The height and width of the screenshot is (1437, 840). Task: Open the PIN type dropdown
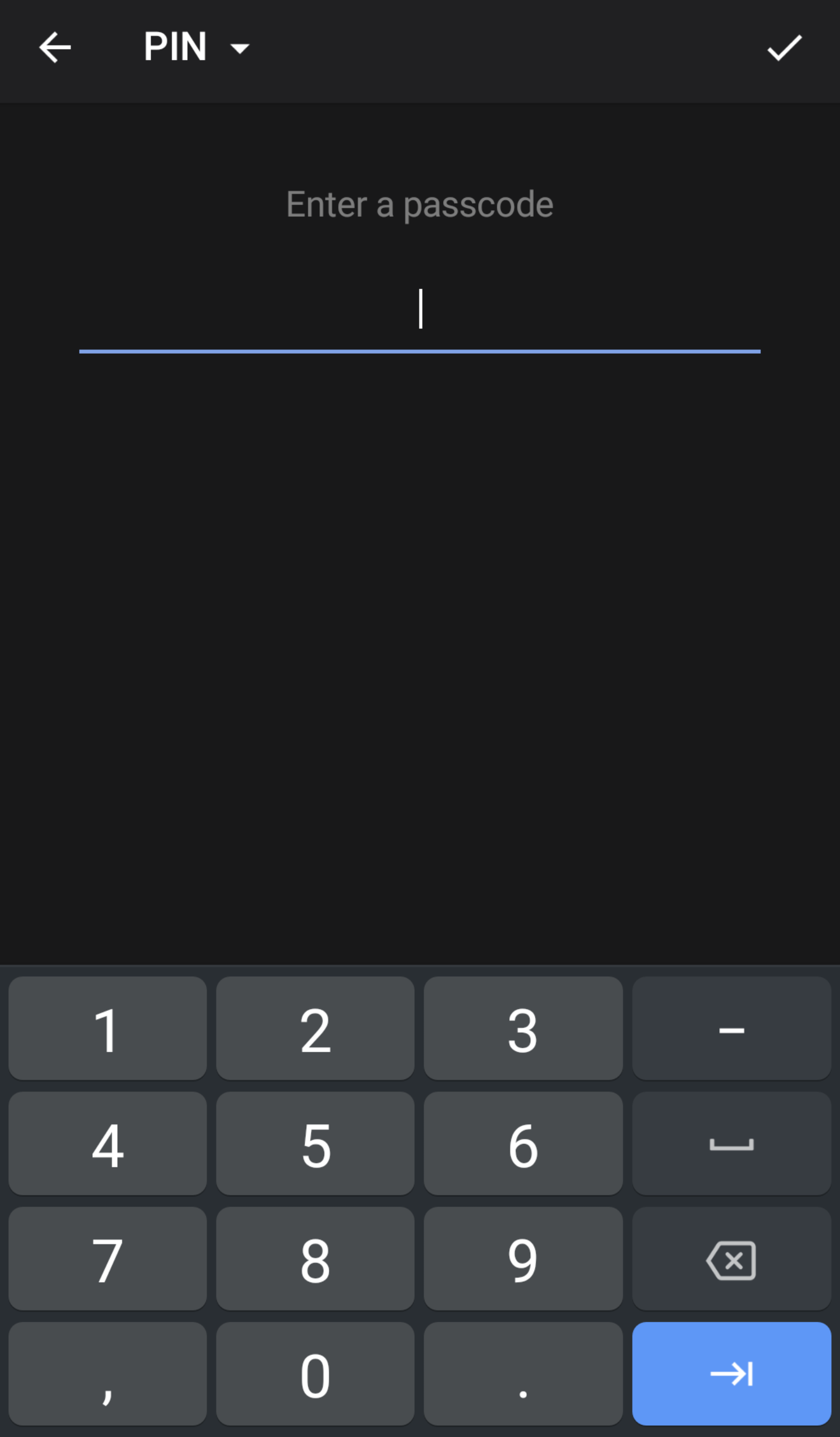pyautogui.click(x=196, y=47)
